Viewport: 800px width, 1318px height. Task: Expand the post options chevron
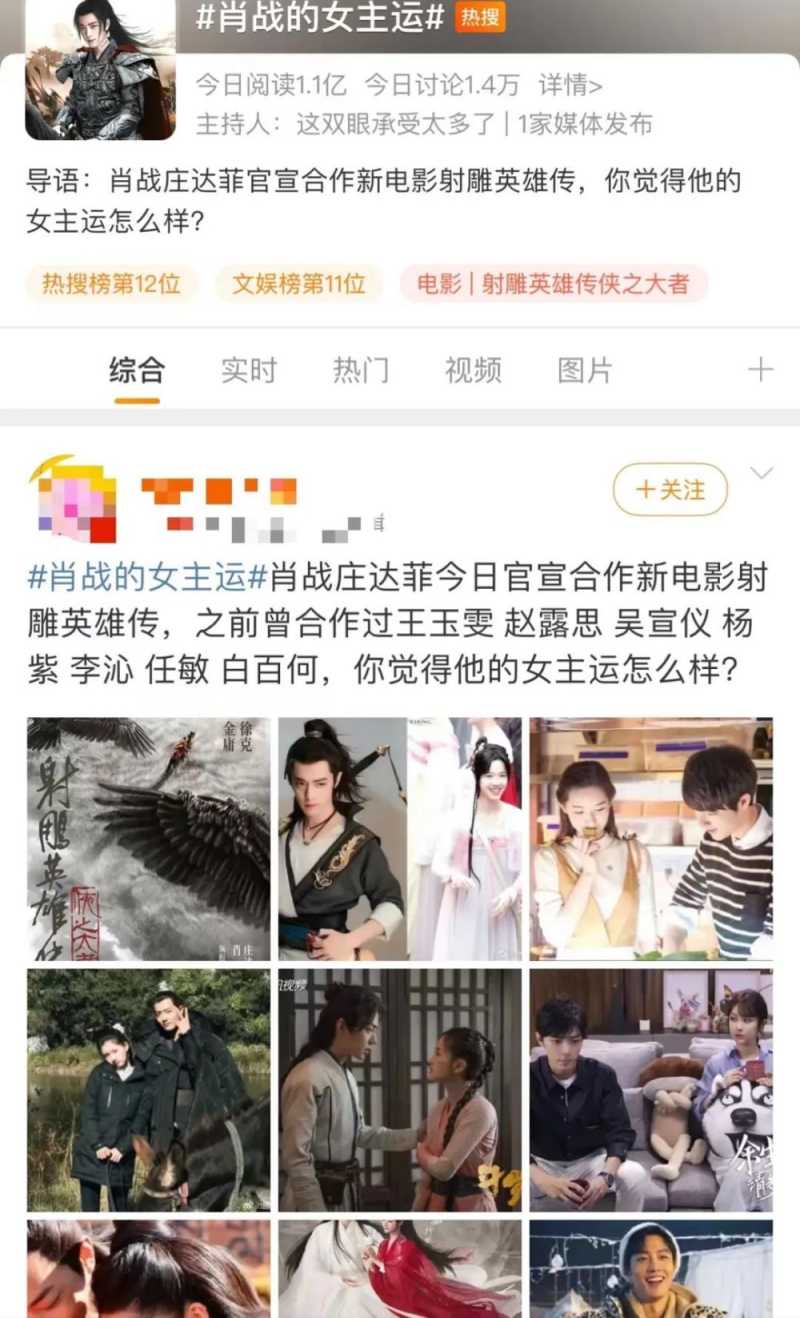coord(762,473)
